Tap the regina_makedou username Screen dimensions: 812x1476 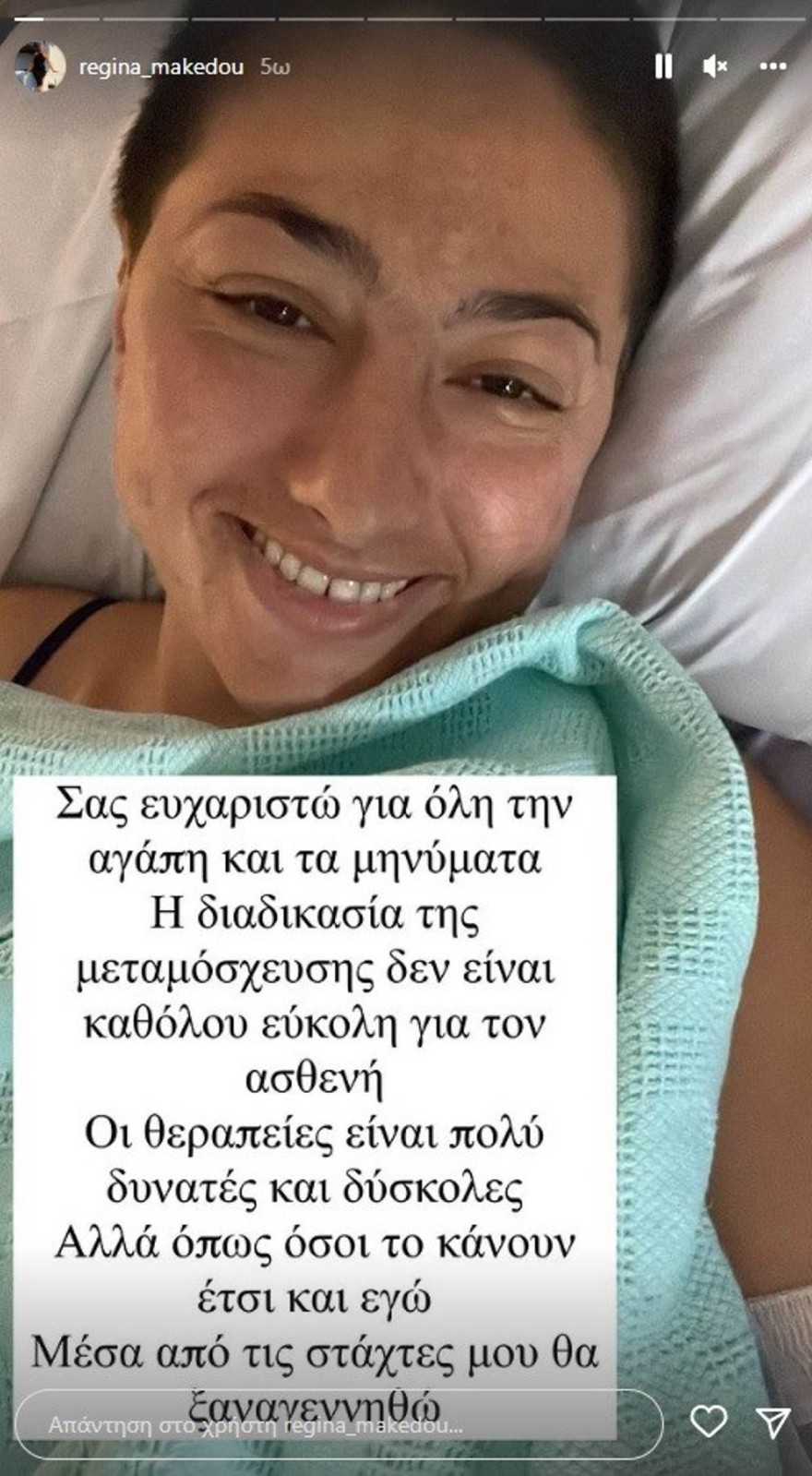coord(161,67)
